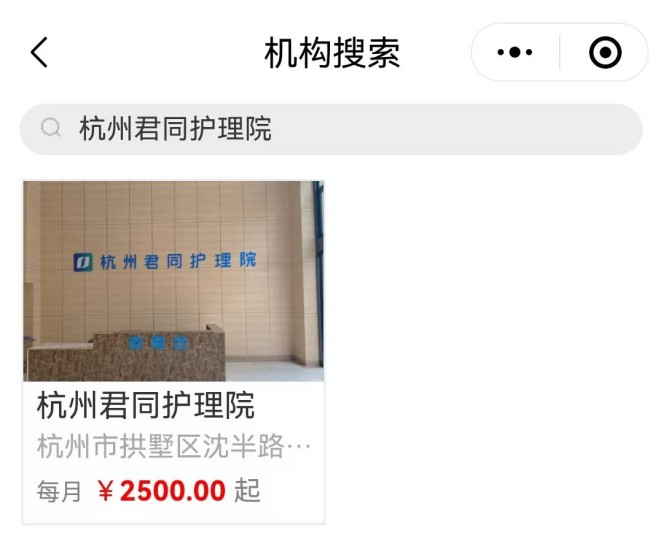Screen dimensions: 666x538
Task: Open the 杭州君同护理院 result card
Action: (174, 350)
